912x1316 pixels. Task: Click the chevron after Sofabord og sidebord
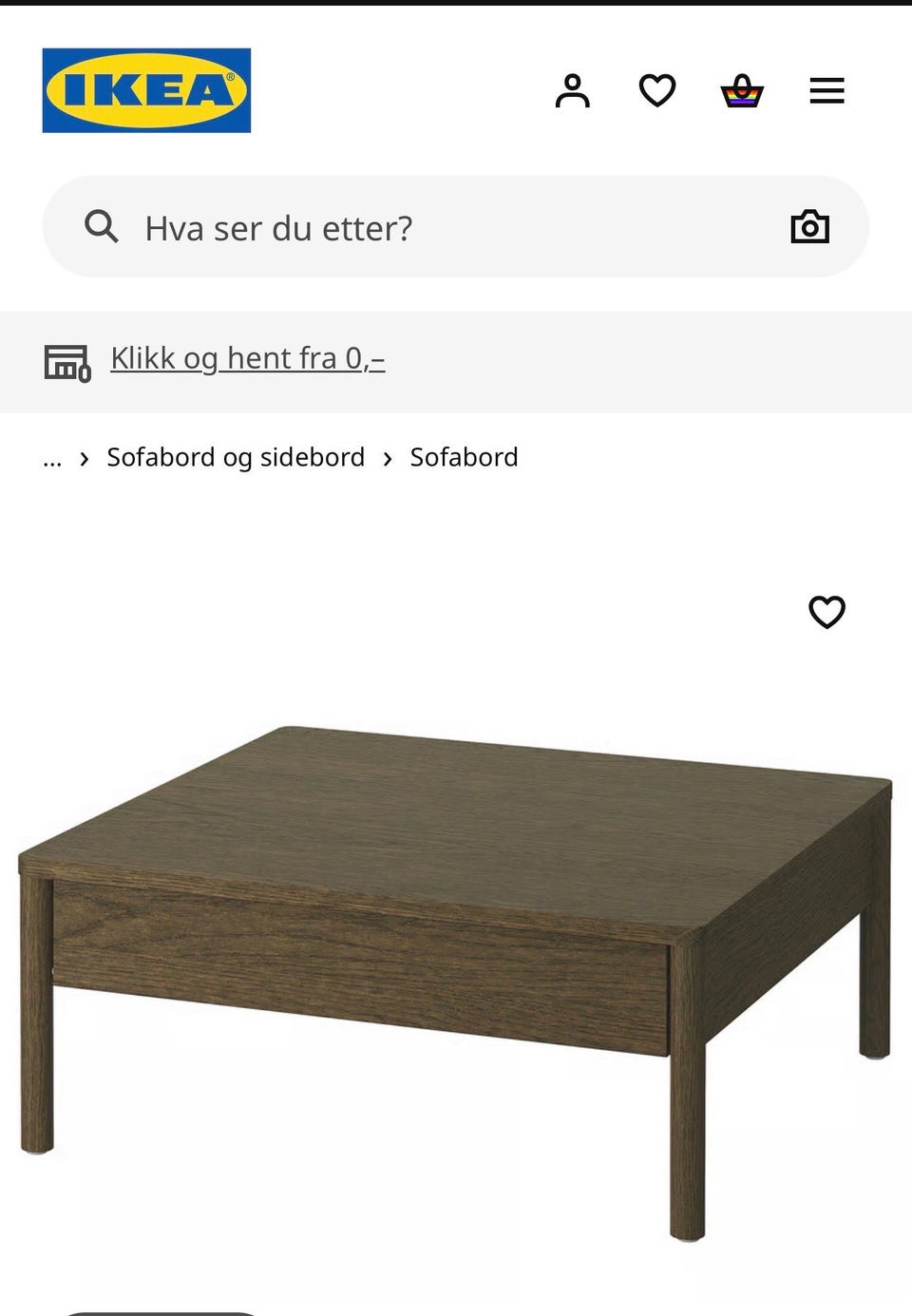[x=387, y=458]
